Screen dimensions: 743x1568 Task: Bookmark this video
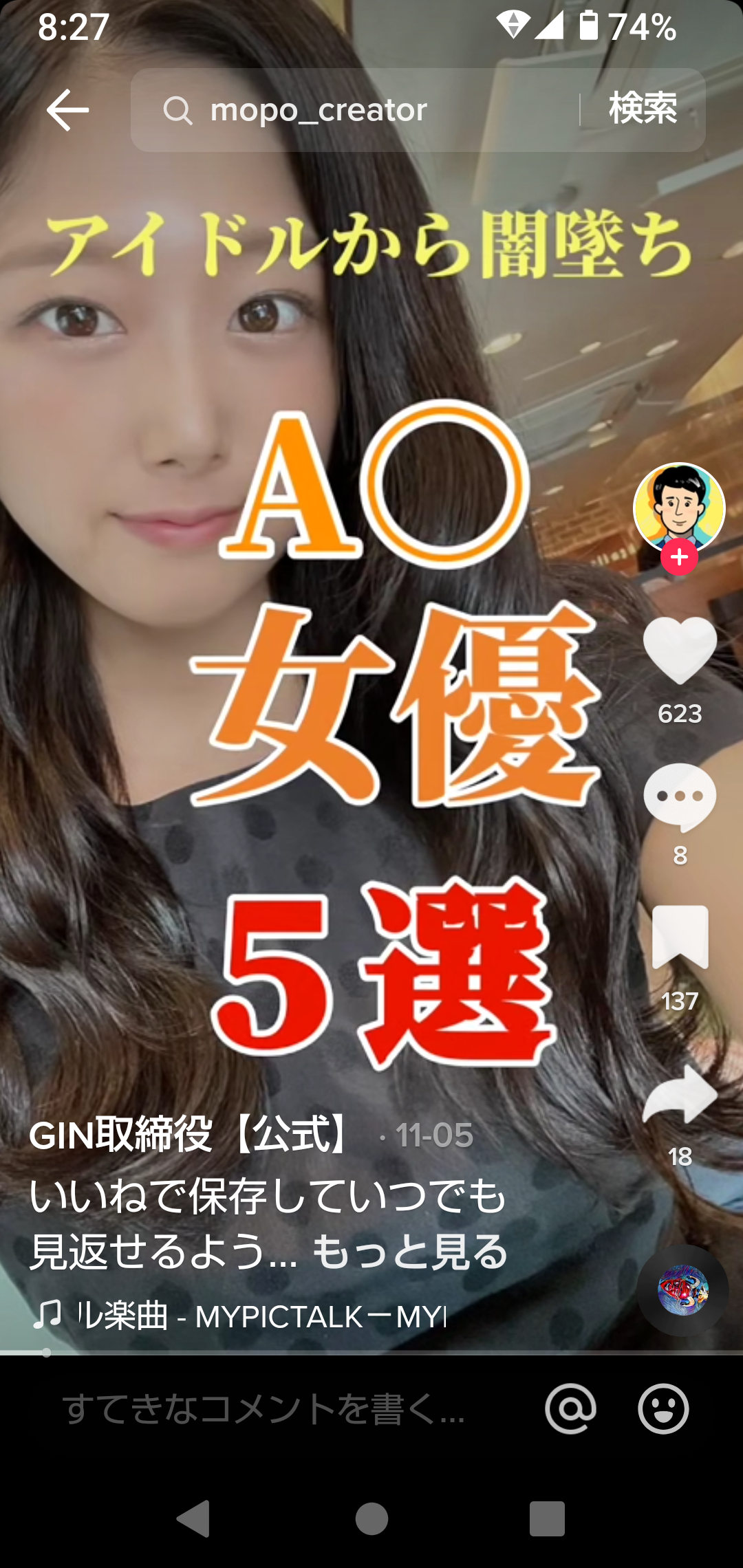click(680, 938)
